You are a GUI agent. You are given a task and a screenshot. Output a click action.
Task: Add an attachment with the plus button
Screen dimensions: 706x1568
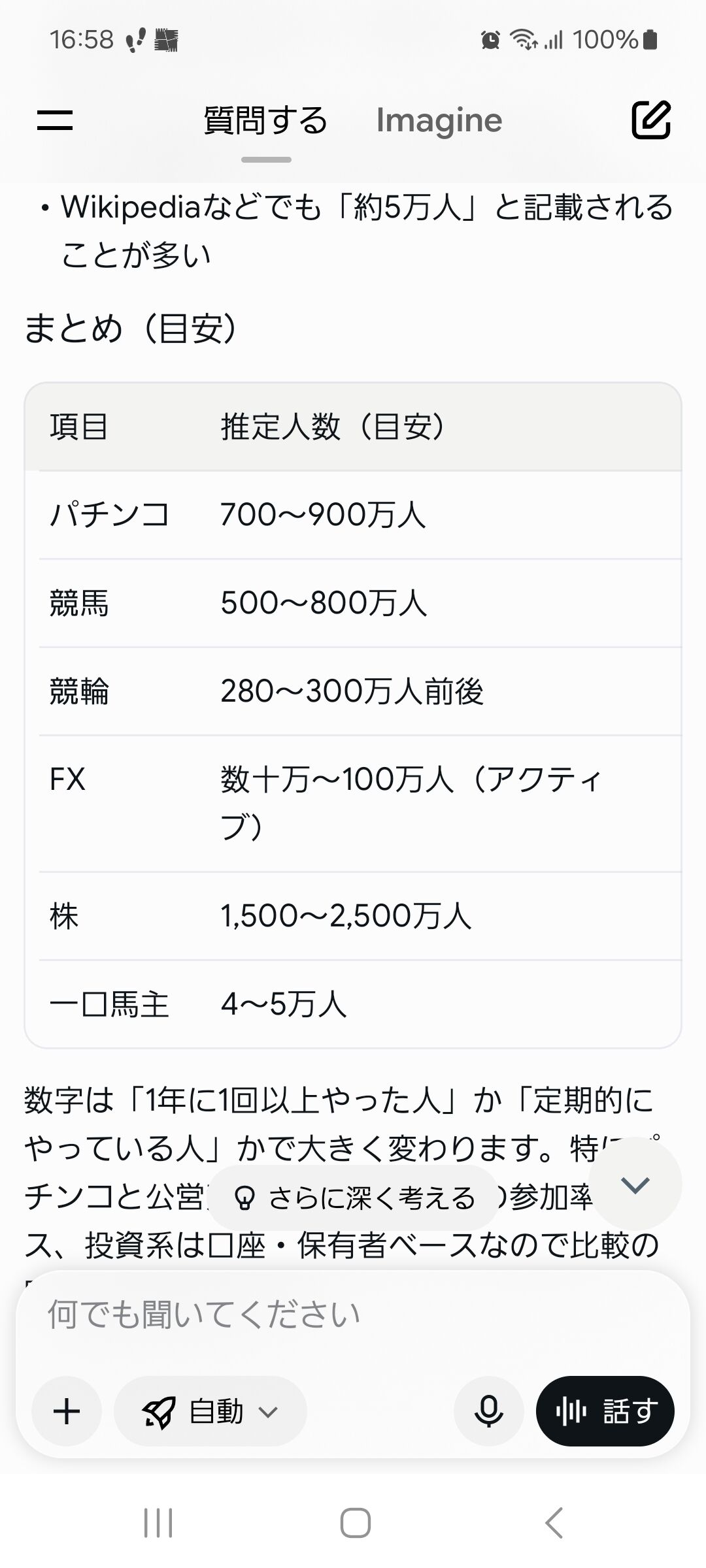pyautogui.click(x=67, y=1411)
